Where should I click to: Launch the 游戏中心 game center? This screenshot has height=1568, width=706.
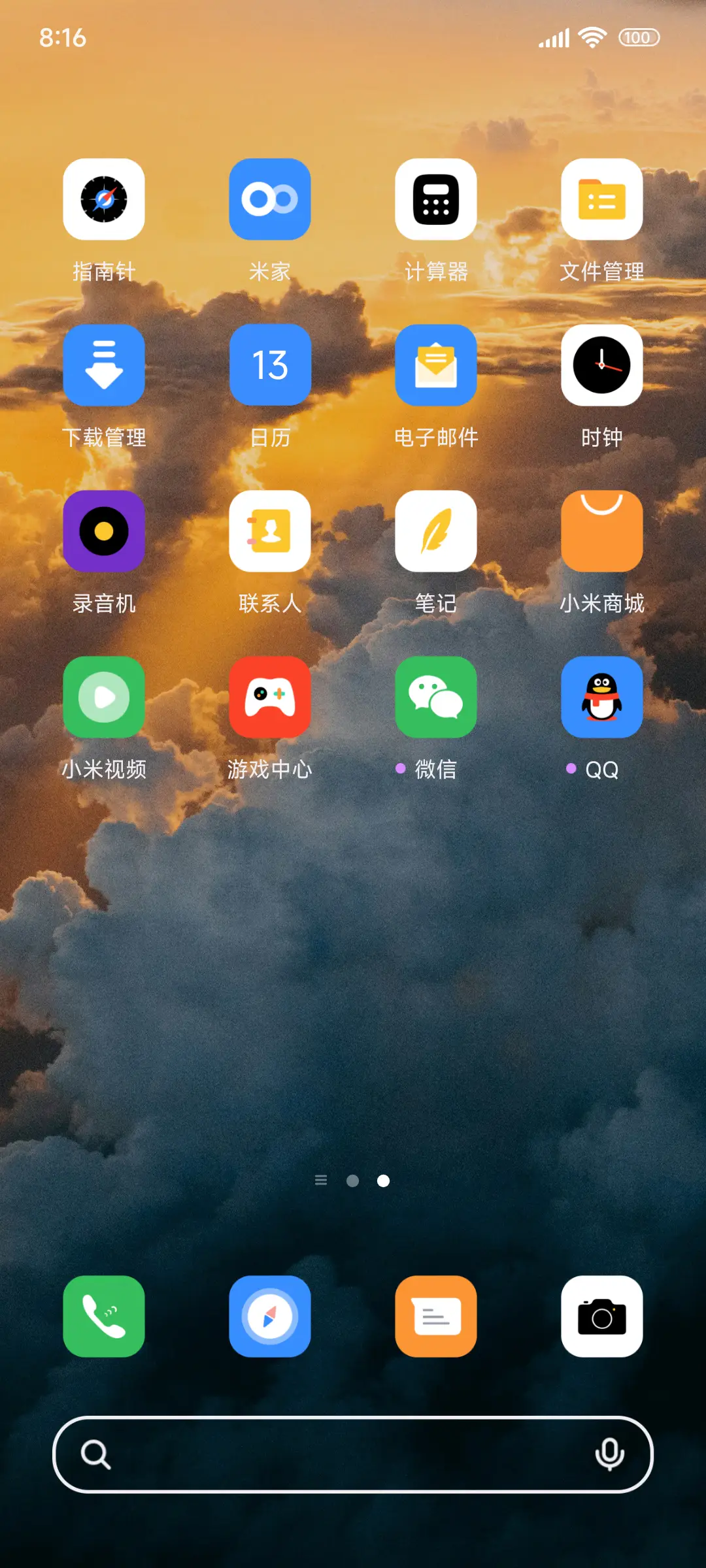click(270, 697)
